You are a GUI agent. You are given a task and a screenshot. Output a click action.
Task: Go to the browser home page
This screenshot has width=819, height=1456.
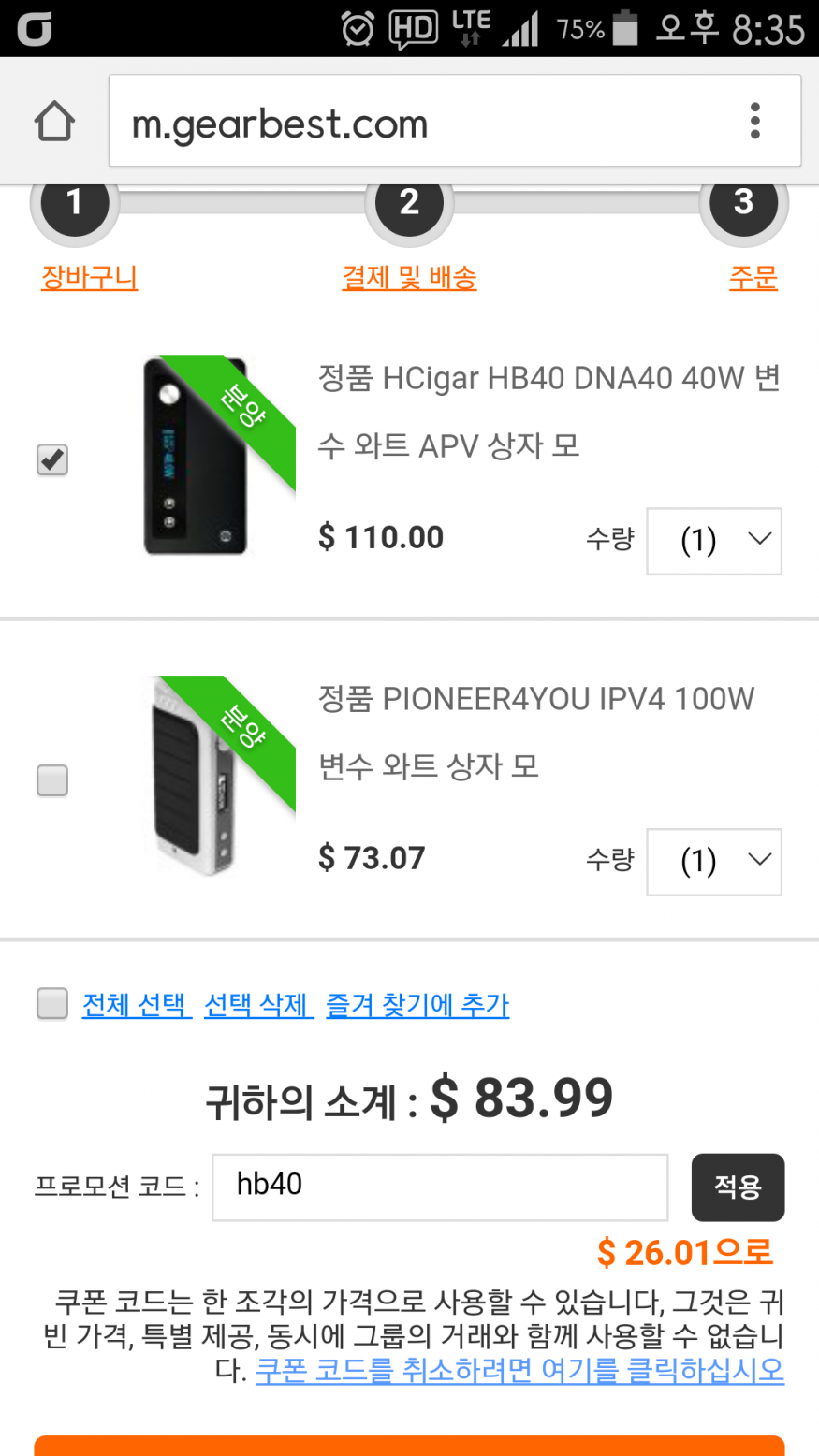pos(54,122)
